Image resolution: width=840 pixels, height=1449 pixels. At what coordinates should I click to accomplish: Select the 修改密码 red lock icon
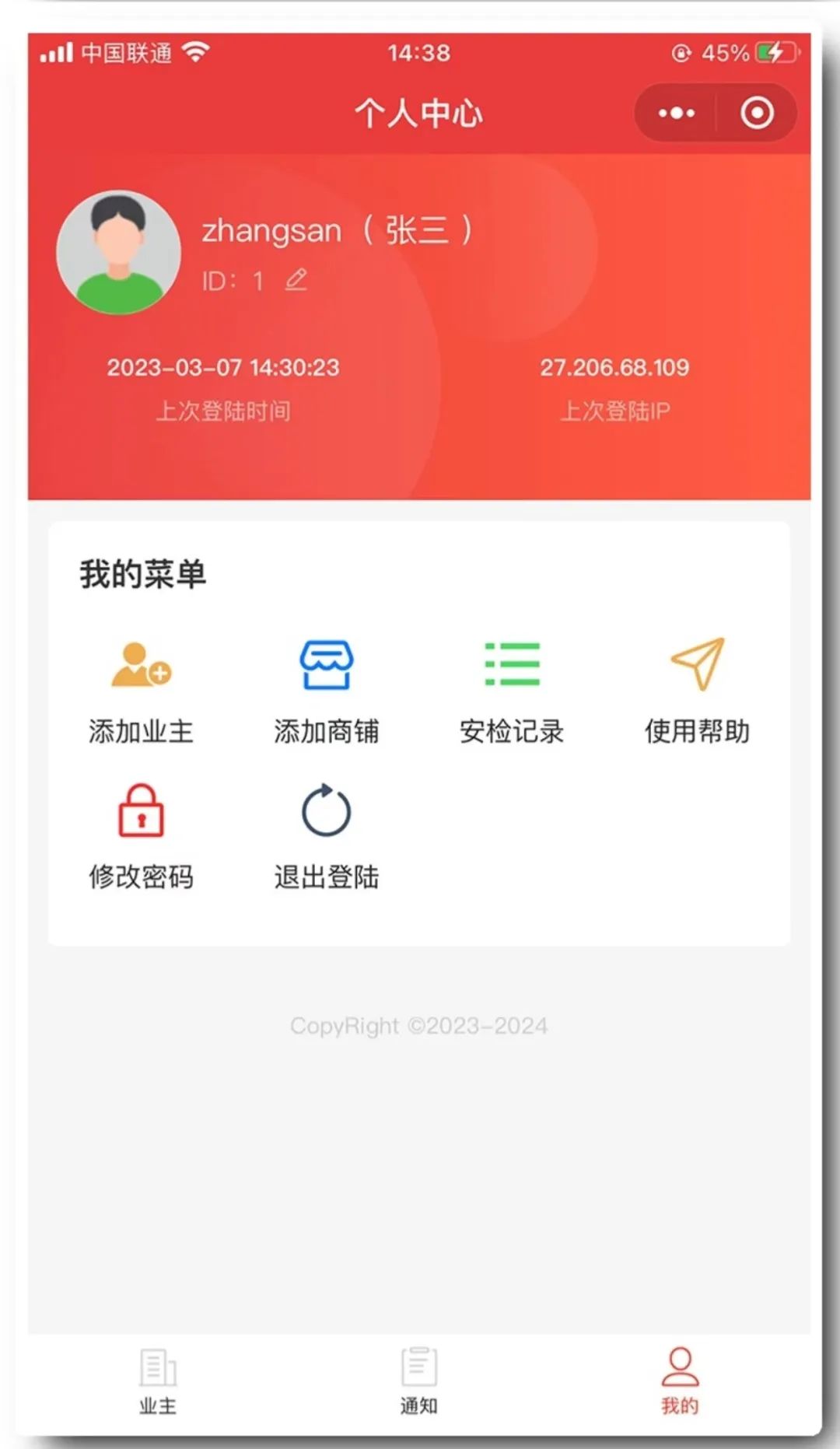(x=142, y=812)
